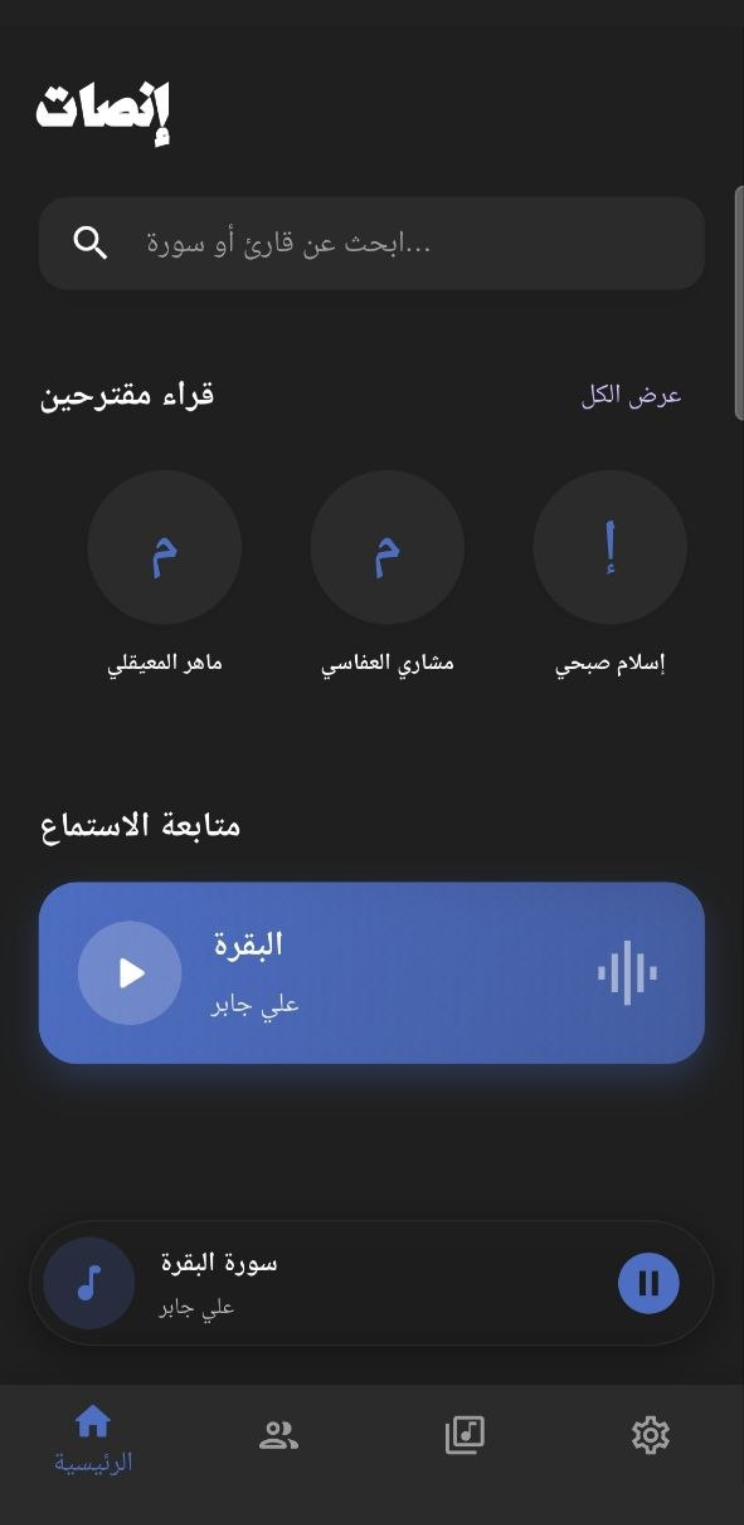This screenshot has width=744, height=1525.
Task: Open the search magnifier icon
Action: click(91, 243)
